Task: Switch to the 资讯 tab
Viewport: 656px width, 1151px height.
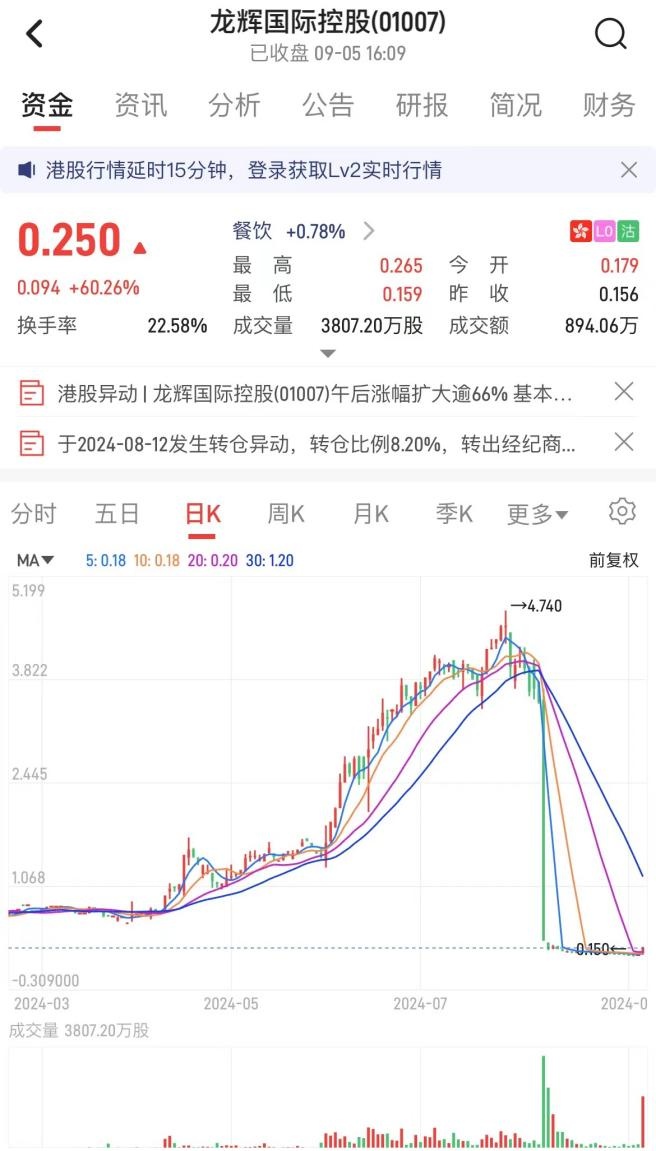Action: [x=140, y=105]
